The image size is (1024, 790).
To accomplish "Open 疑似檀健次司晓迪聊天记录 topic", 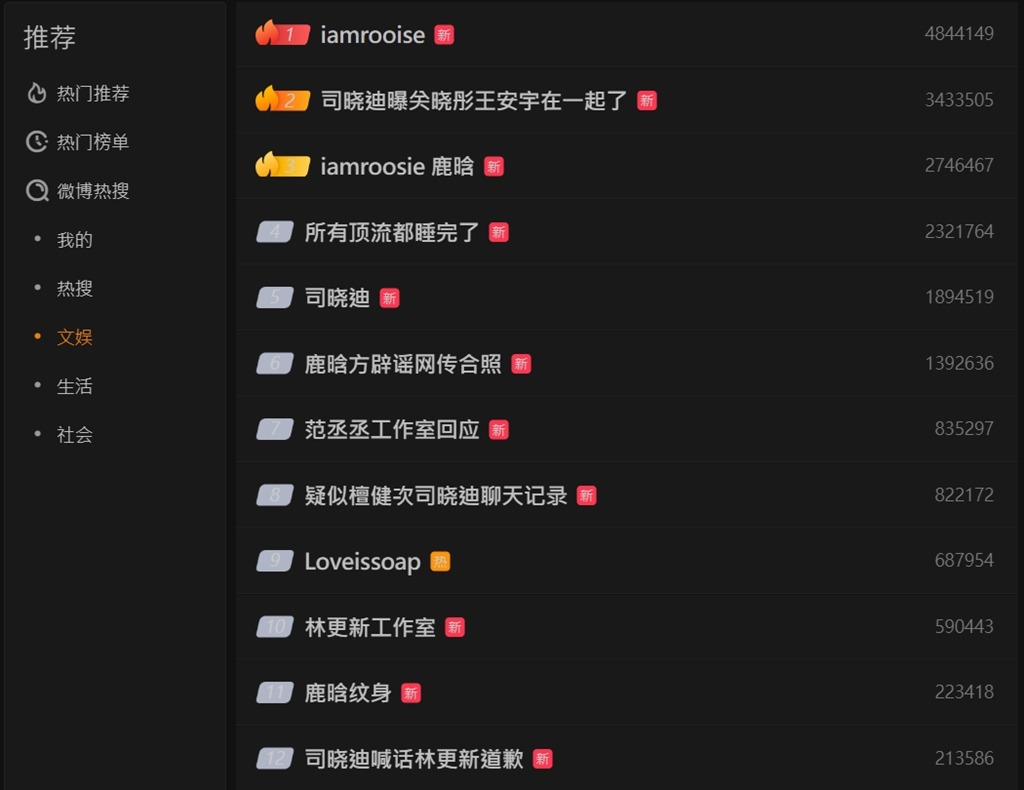I will (x=436, y=496).
